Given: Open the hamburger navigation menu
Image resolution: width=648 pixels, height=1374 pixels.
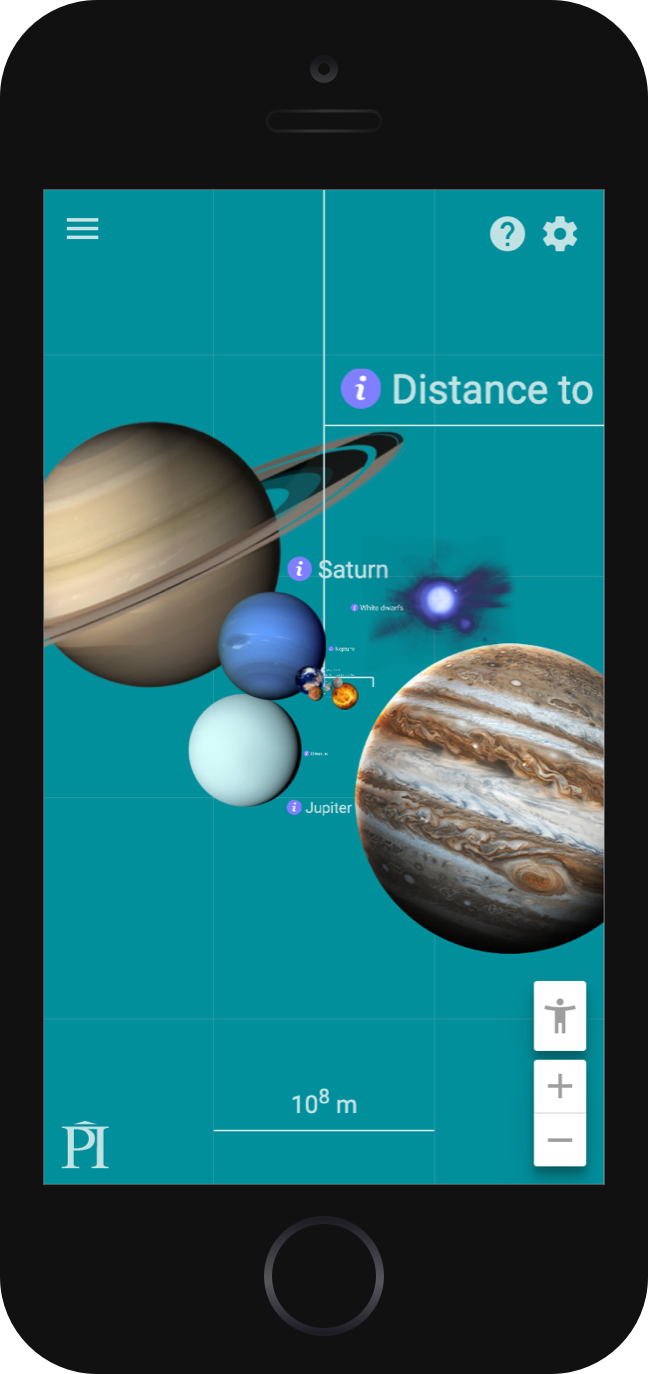Looking at the screenshot, I should click(83, 229).
